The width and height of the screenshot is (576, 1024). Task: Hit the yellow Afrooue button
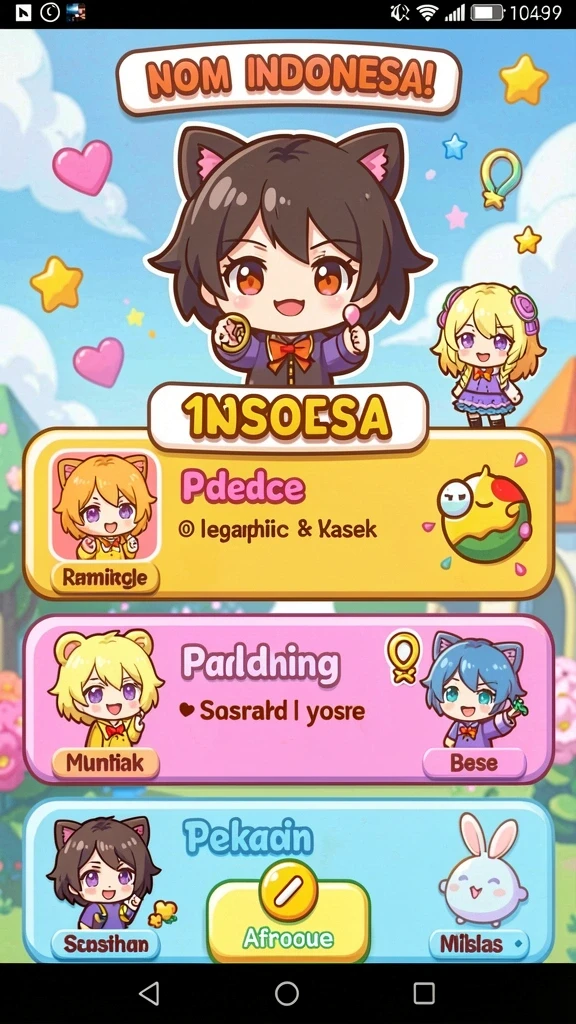[x=288, y=920]
